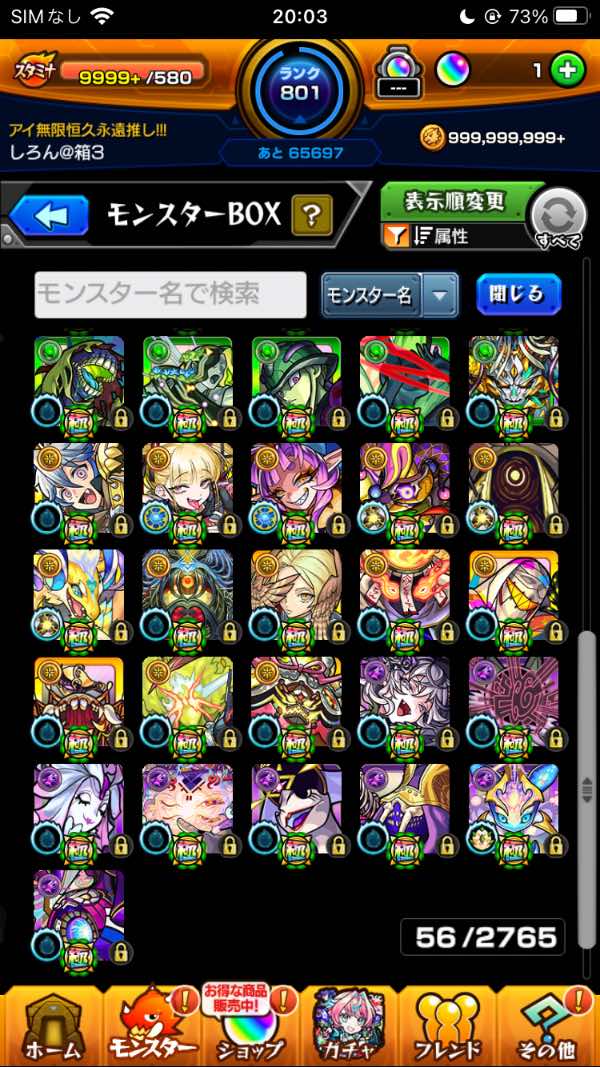
Task: Expand the モンスター名 dropdown
Action: click(440, 295)
